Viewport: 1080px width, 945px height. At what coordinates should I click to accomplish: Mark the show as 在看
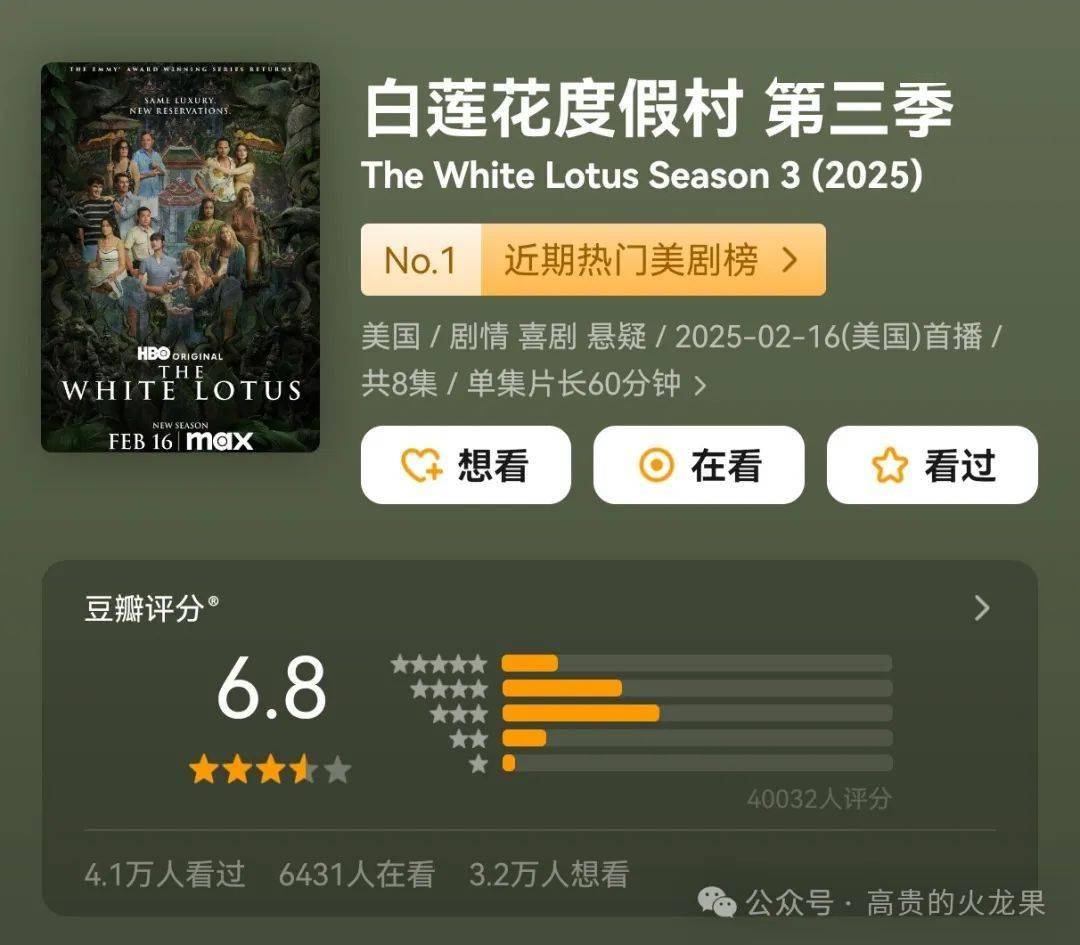click(x=698, y=465)
